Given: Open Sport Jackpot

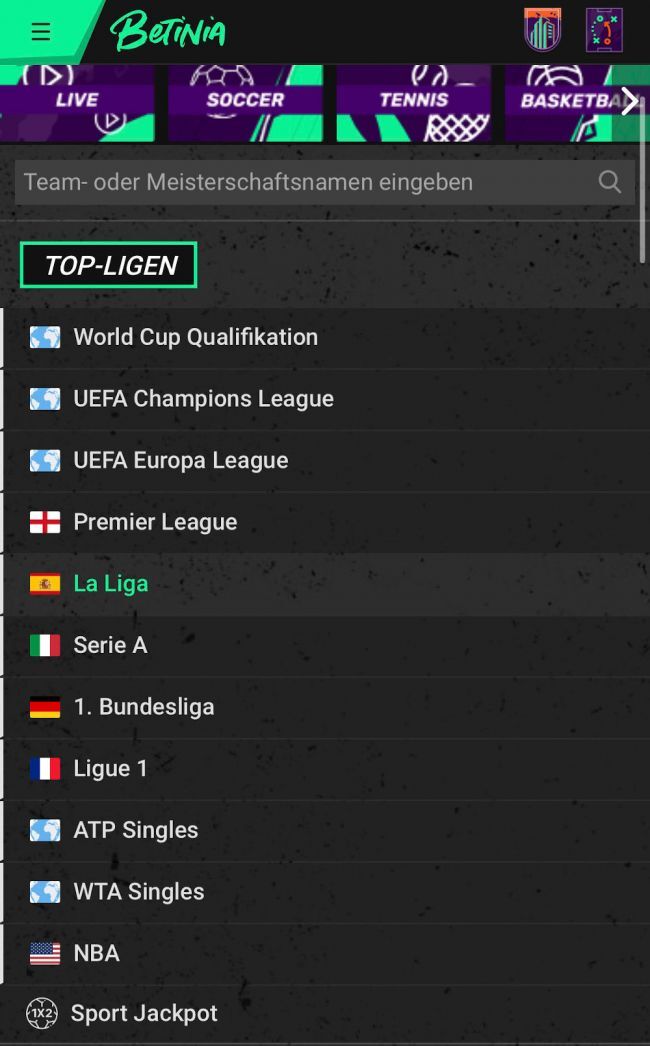Looking at the screenshot, I should pos(143,1013).
